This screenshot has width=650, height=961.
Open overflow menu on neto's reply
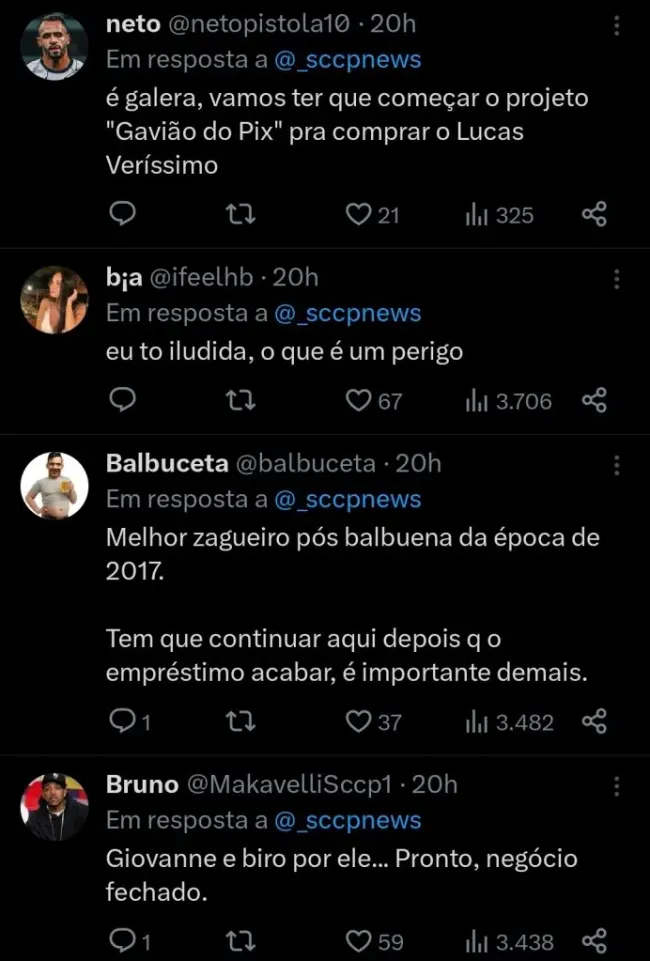[x=616, y=25]
